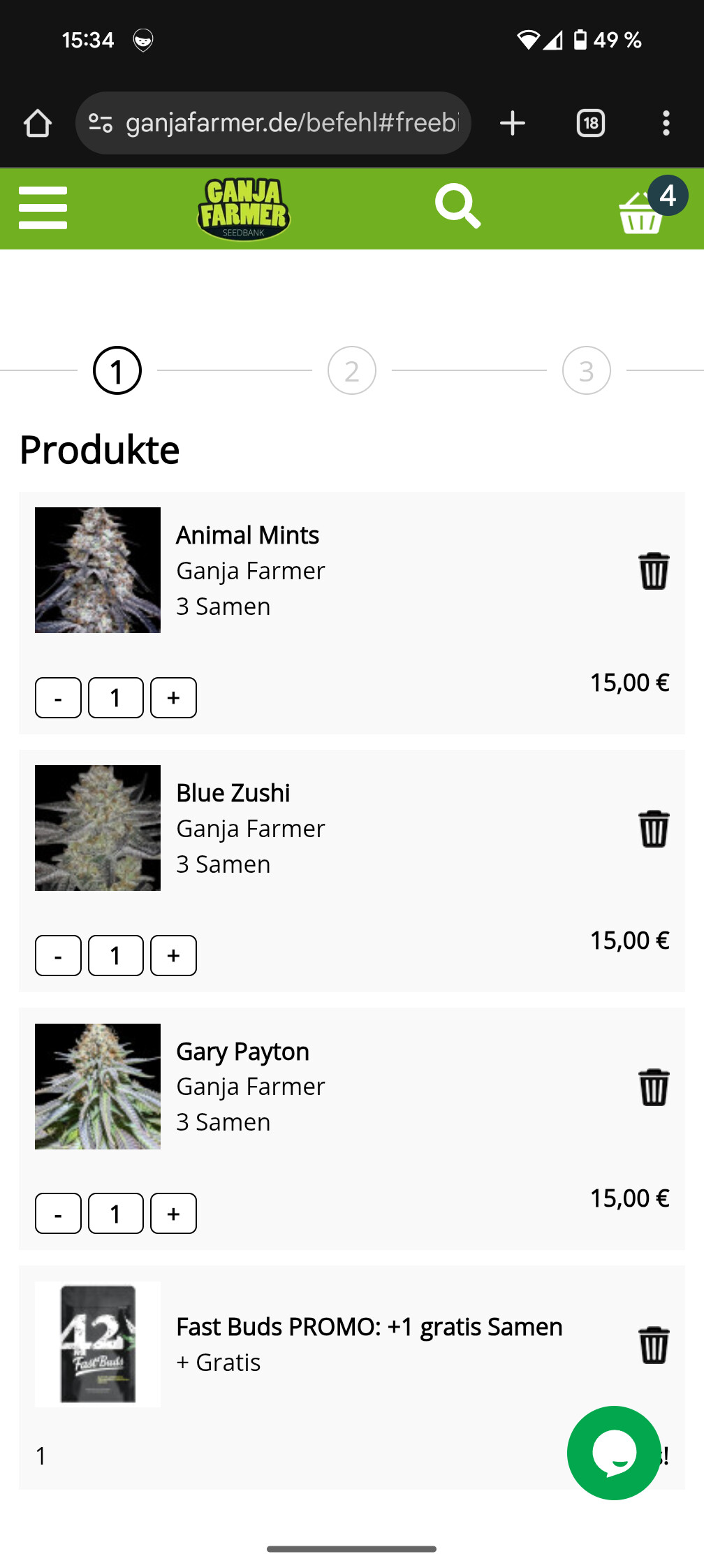Remove Gary Payton from the cart
Screen dimensions: 704x1568
click(654, 1087)
